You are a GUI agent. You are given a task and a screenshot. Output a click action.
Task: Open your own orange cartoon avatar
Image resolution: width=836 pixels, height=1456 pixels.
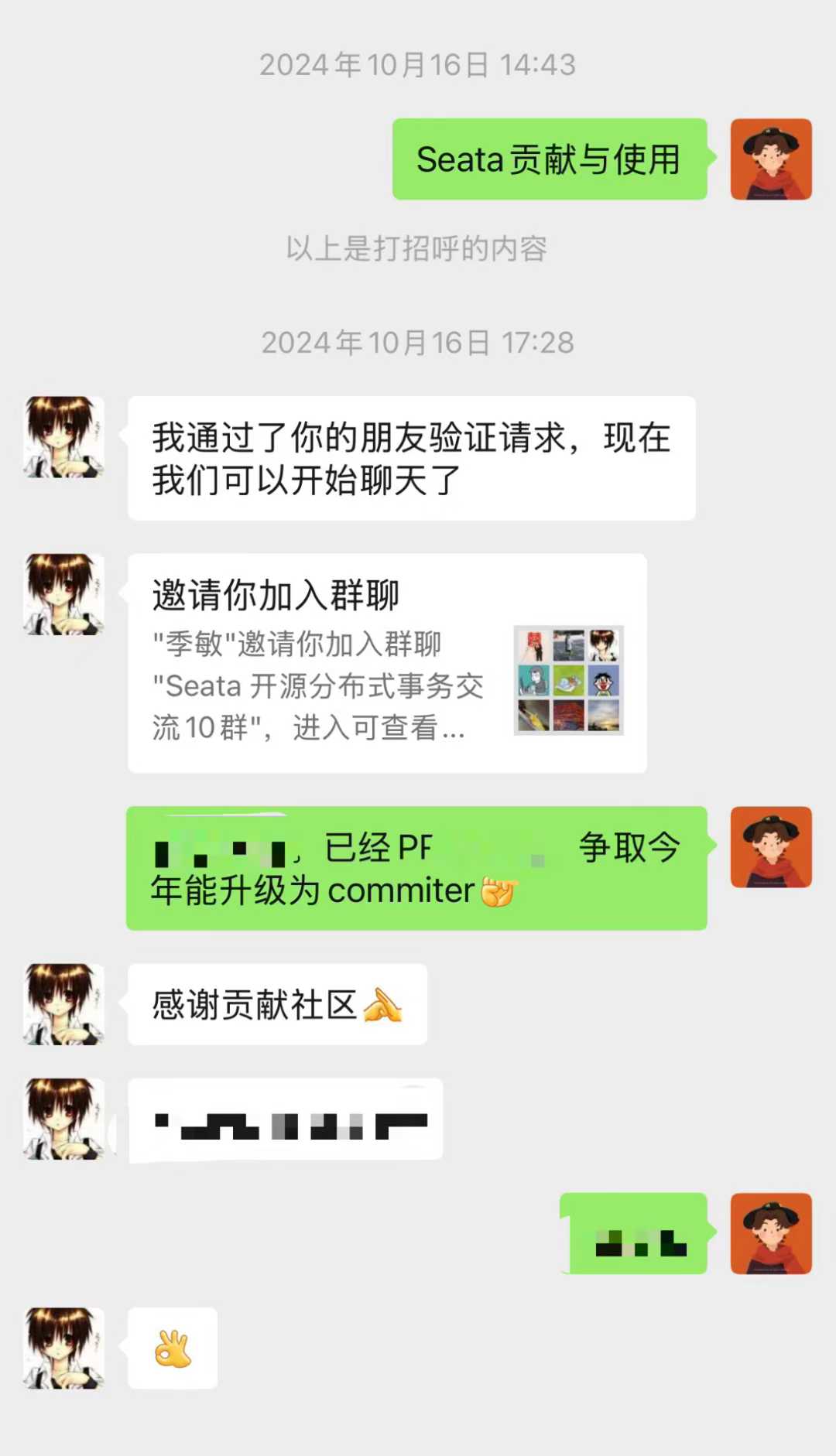tap(772, 160)
